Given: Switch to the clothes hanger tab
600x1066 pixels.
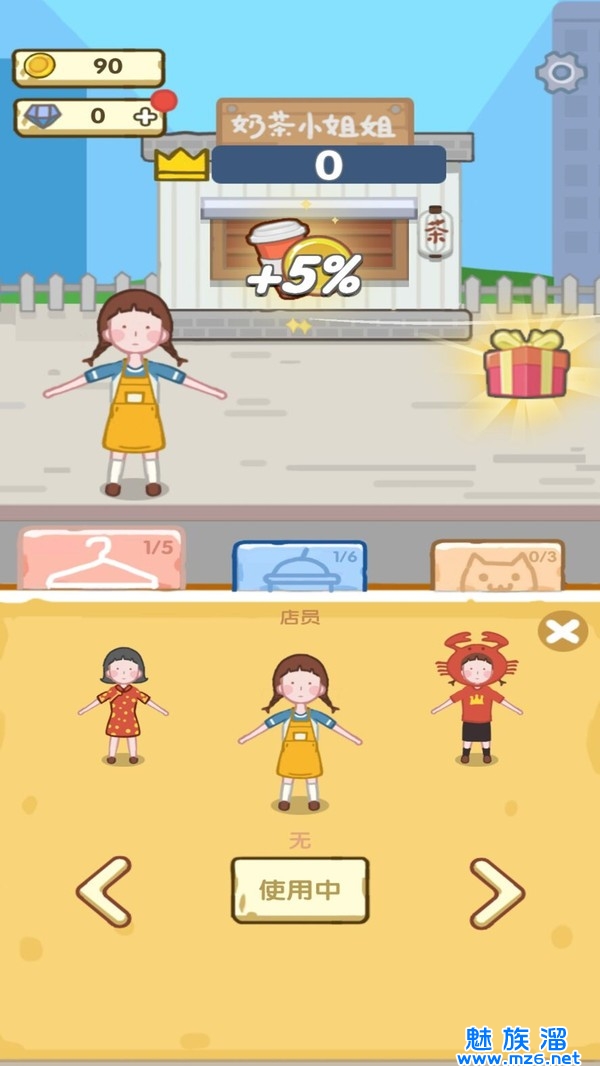Looking at the screenshot, I should [x=100, y=560].
